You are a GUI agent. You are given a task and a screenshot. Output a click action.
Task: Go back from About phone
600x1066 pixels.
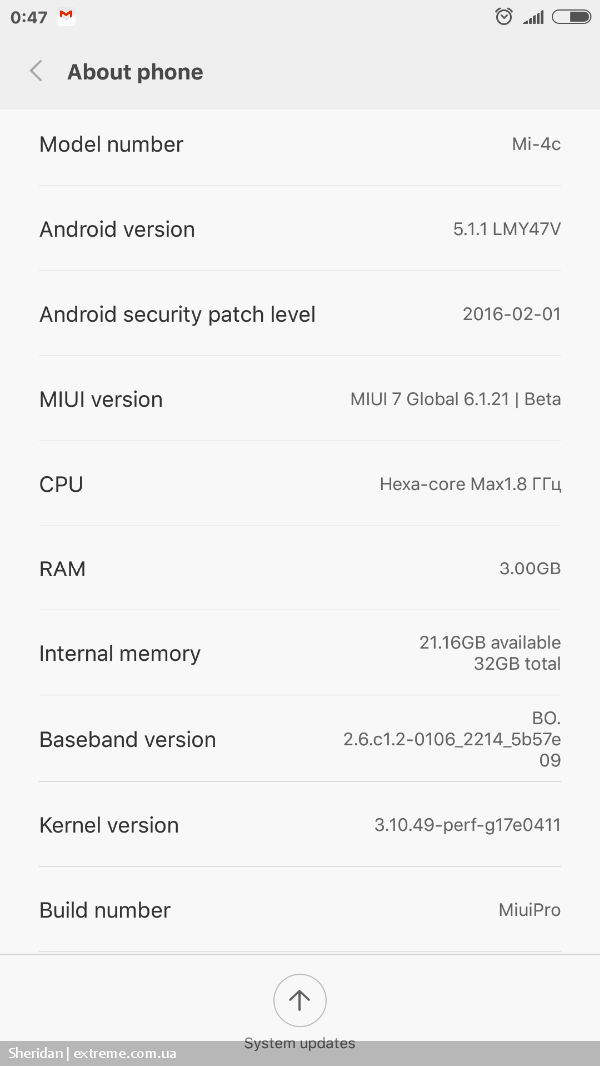tap(37, 71)
